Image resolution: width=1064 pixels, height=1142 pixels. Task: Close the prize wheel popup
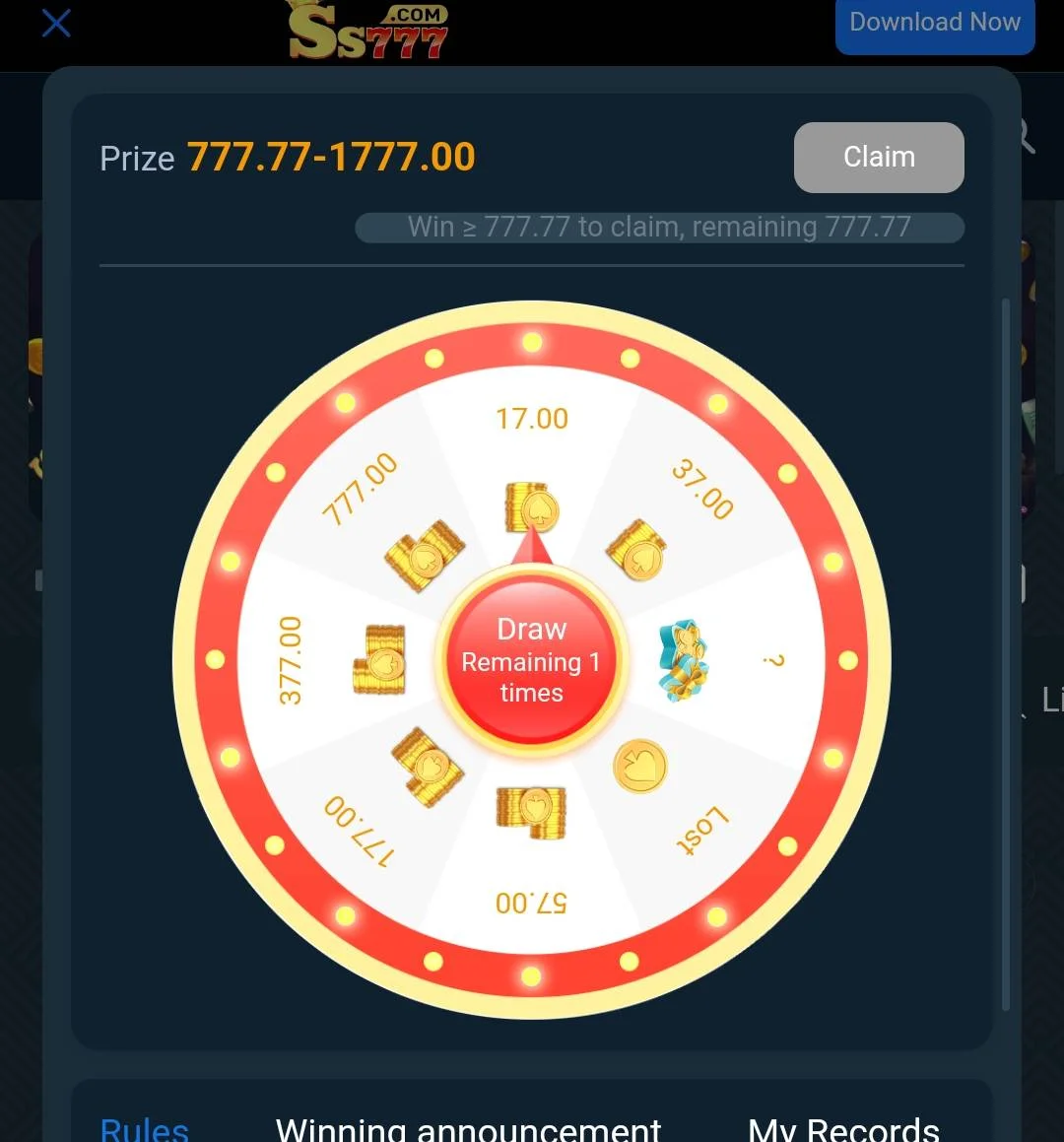point(56,23)
